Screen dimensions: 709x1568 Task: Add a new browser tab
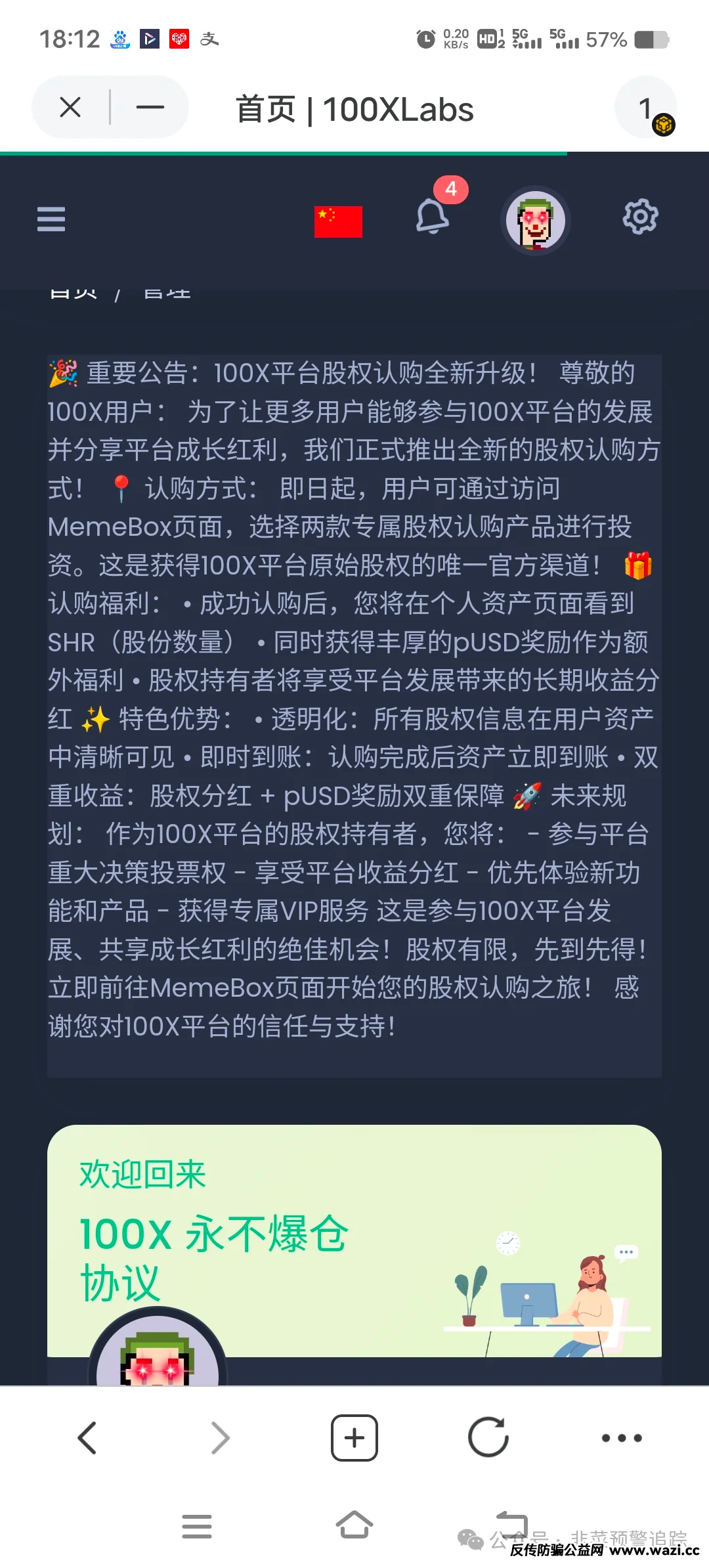(x=354, y=1437)
